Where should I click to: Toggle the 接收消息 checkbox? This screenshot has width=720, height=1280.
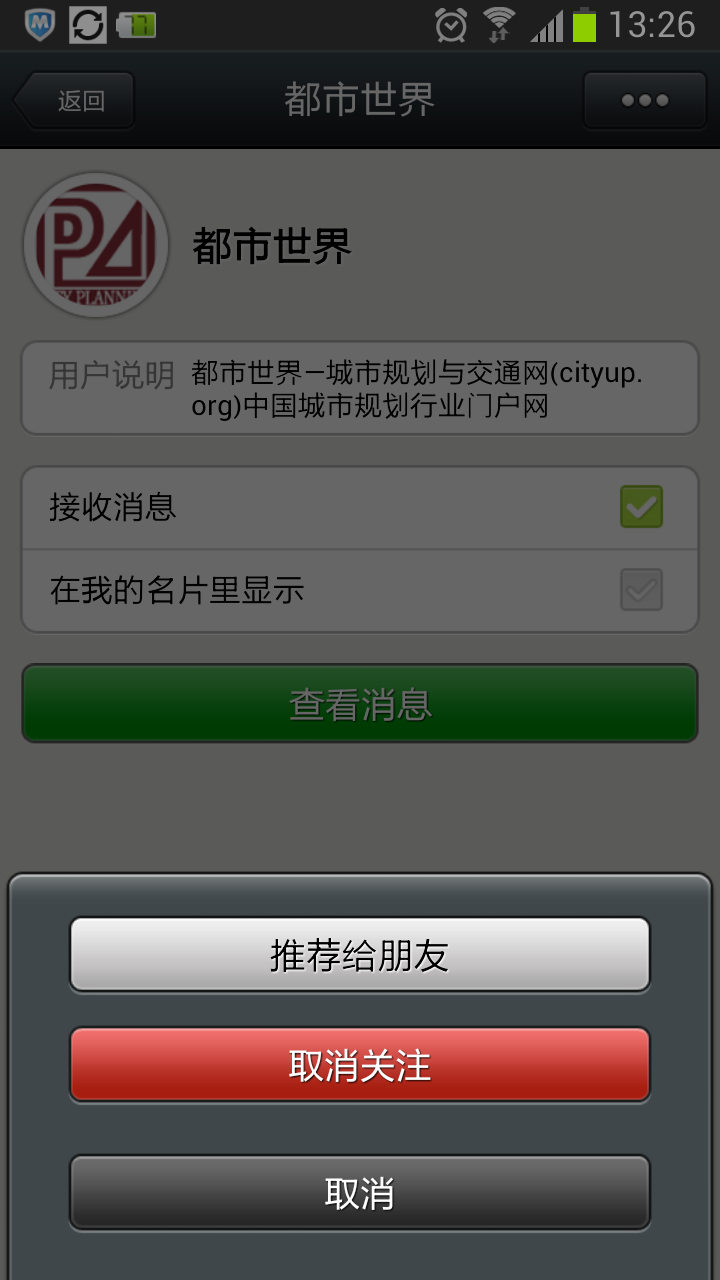point(641,507)
